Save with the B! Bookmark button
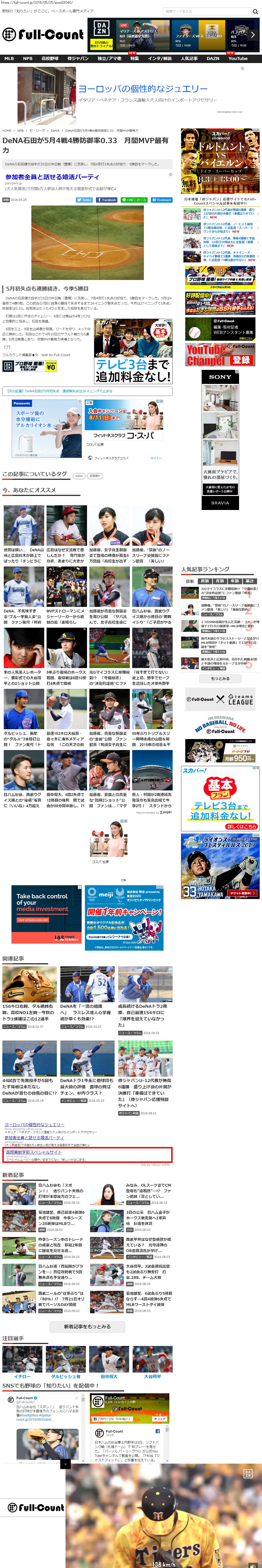The height and width of the screenshot is (1568, 262). 161,200
